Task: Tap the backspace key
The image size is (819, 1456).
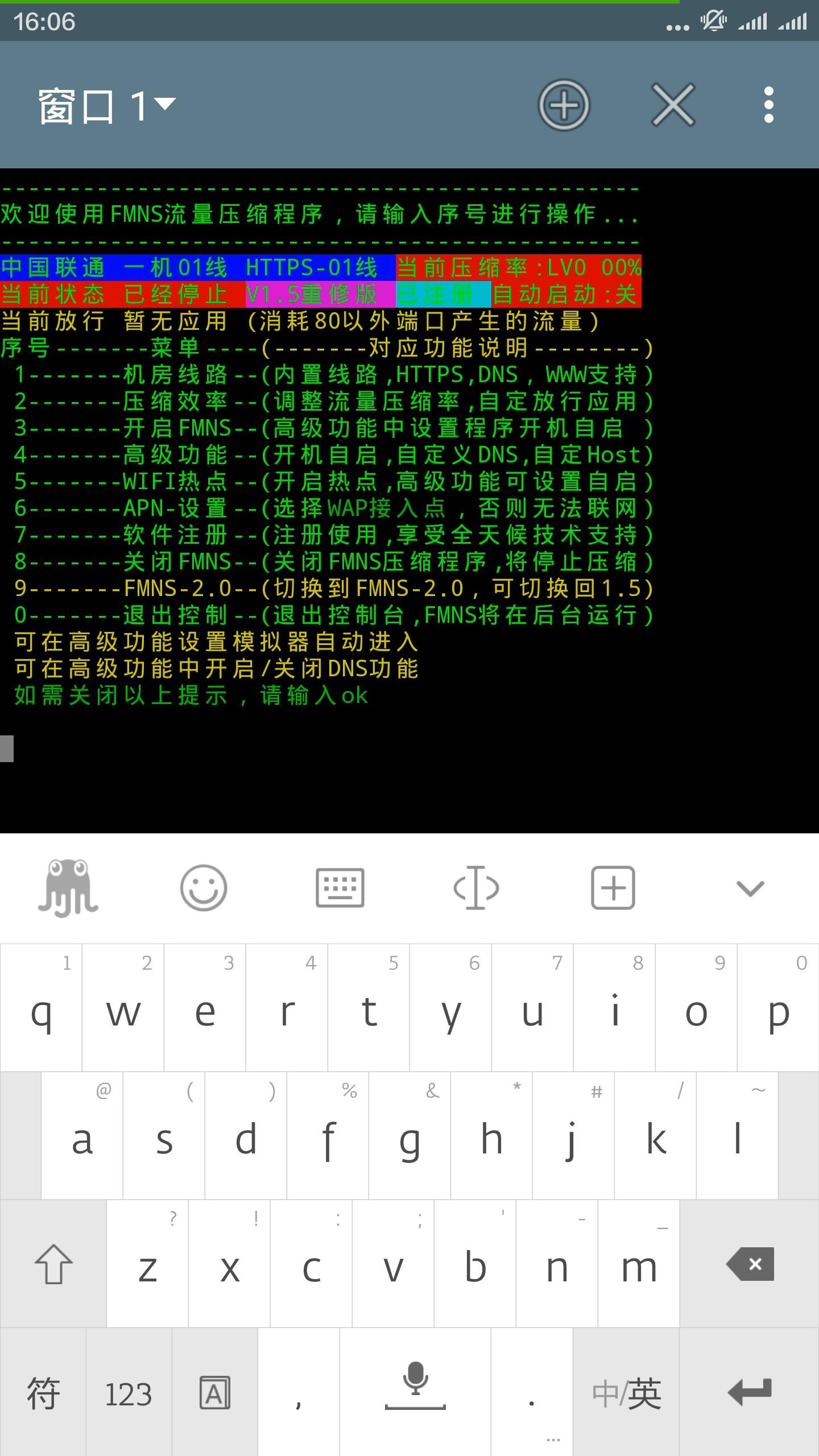Action: click(x=750, y=1264)
